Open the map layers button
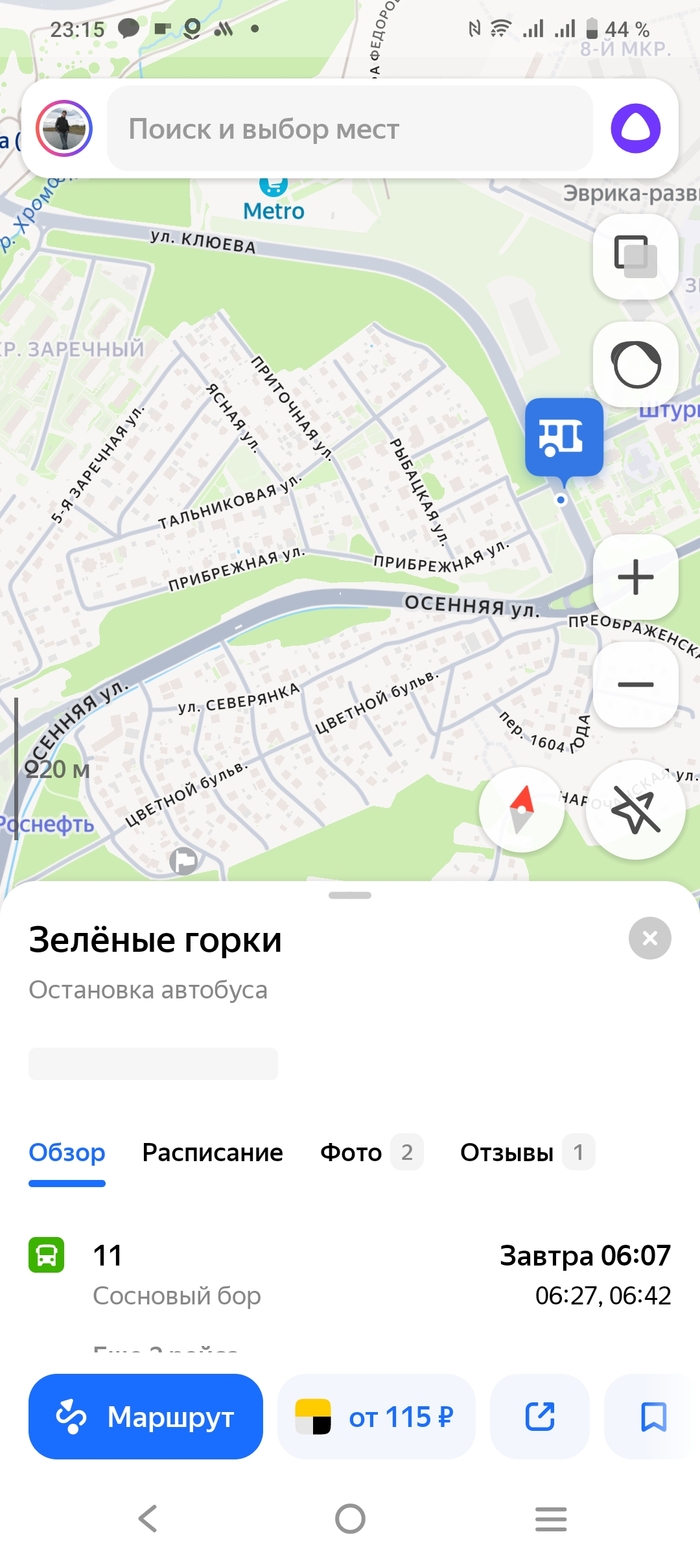Viewport: 700px width, 1556px height. click(635, 256)
